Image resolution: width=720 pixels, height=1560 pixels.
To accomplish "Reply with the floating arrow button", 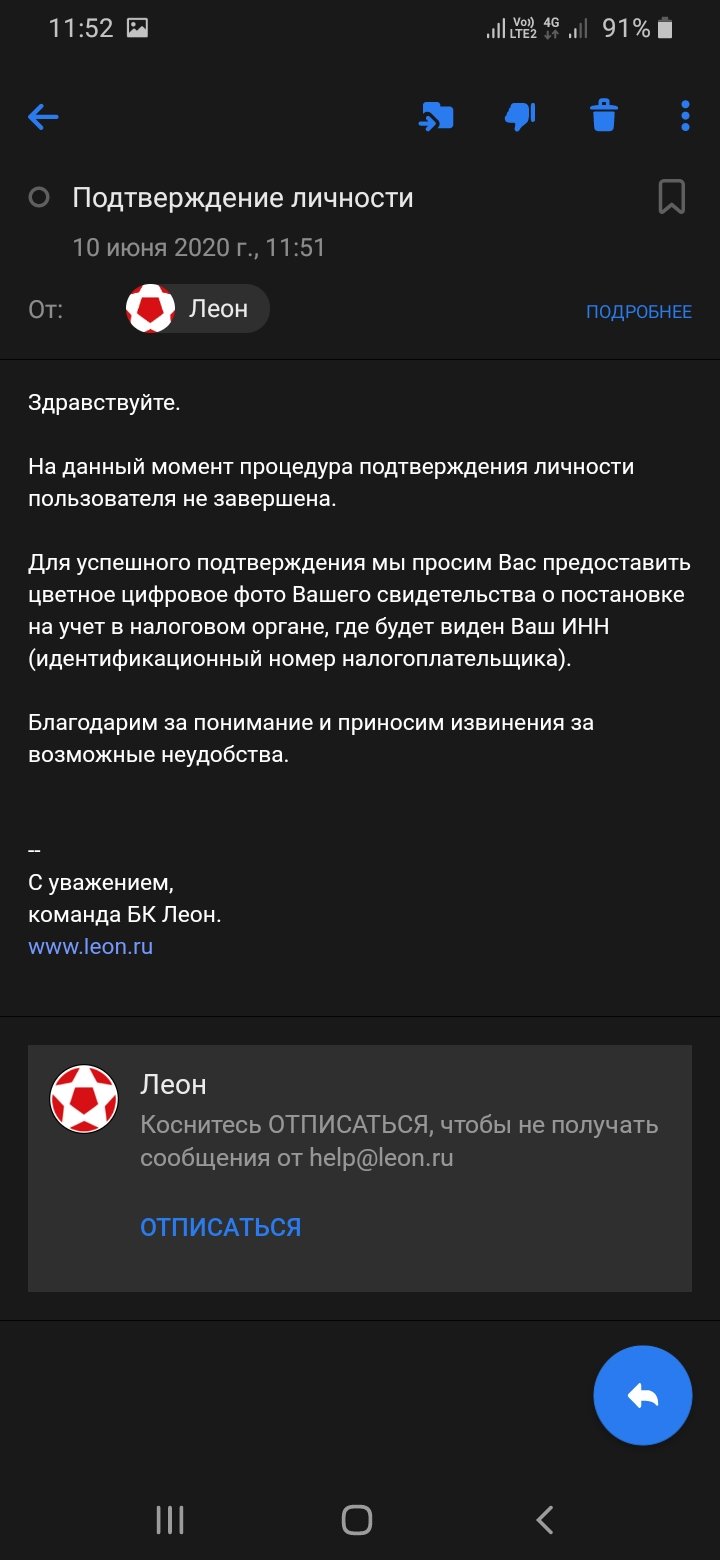I will [642, 1395].
